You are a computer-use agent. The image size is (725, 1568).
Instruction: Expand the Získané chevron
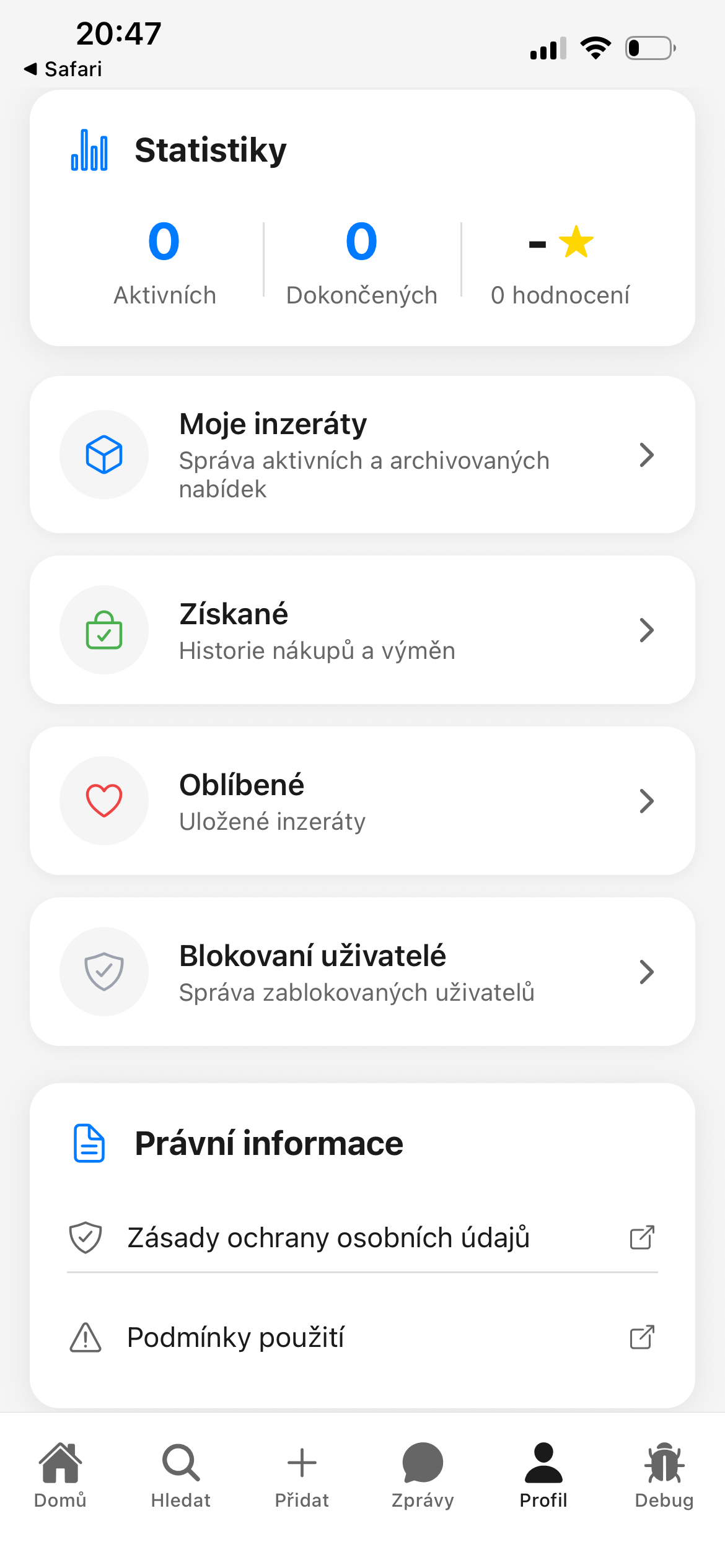pos(647,630)
